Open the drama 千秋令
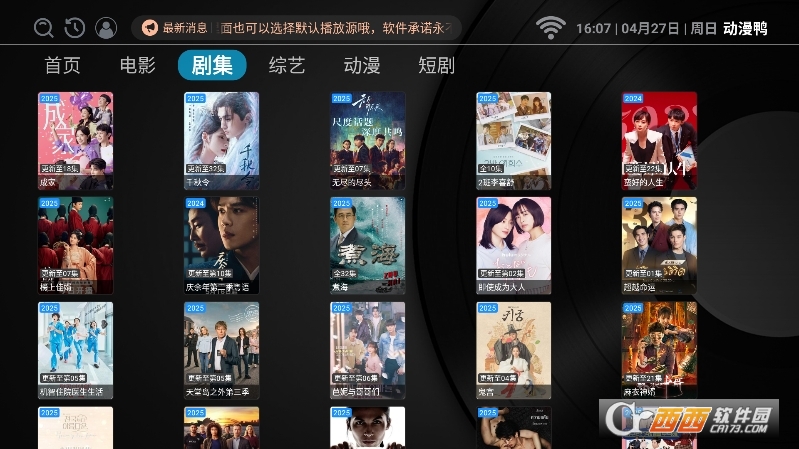799x449 pixels. (x=221, y=140)
